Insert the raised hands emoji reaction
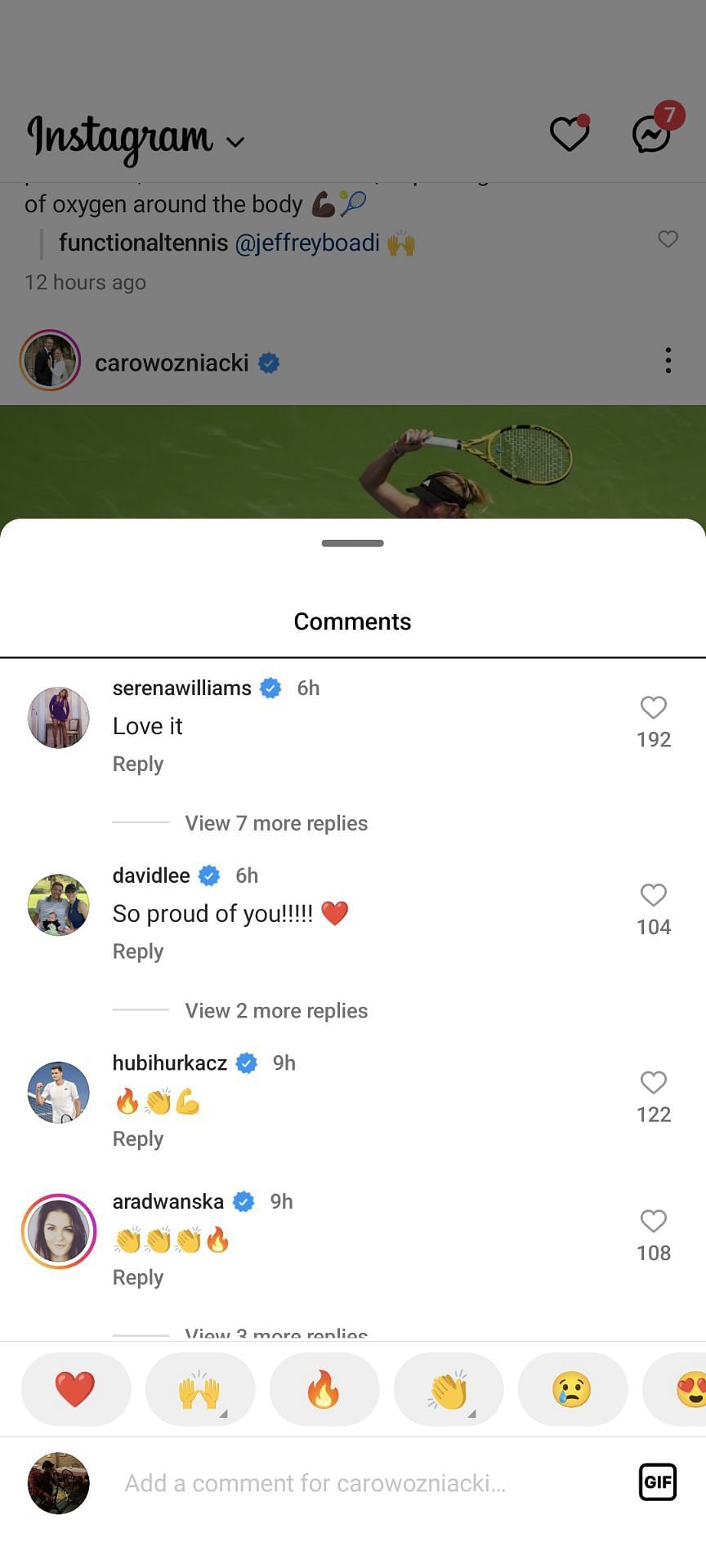This screenshot has width=706, height=1568. click(199, 1389)
